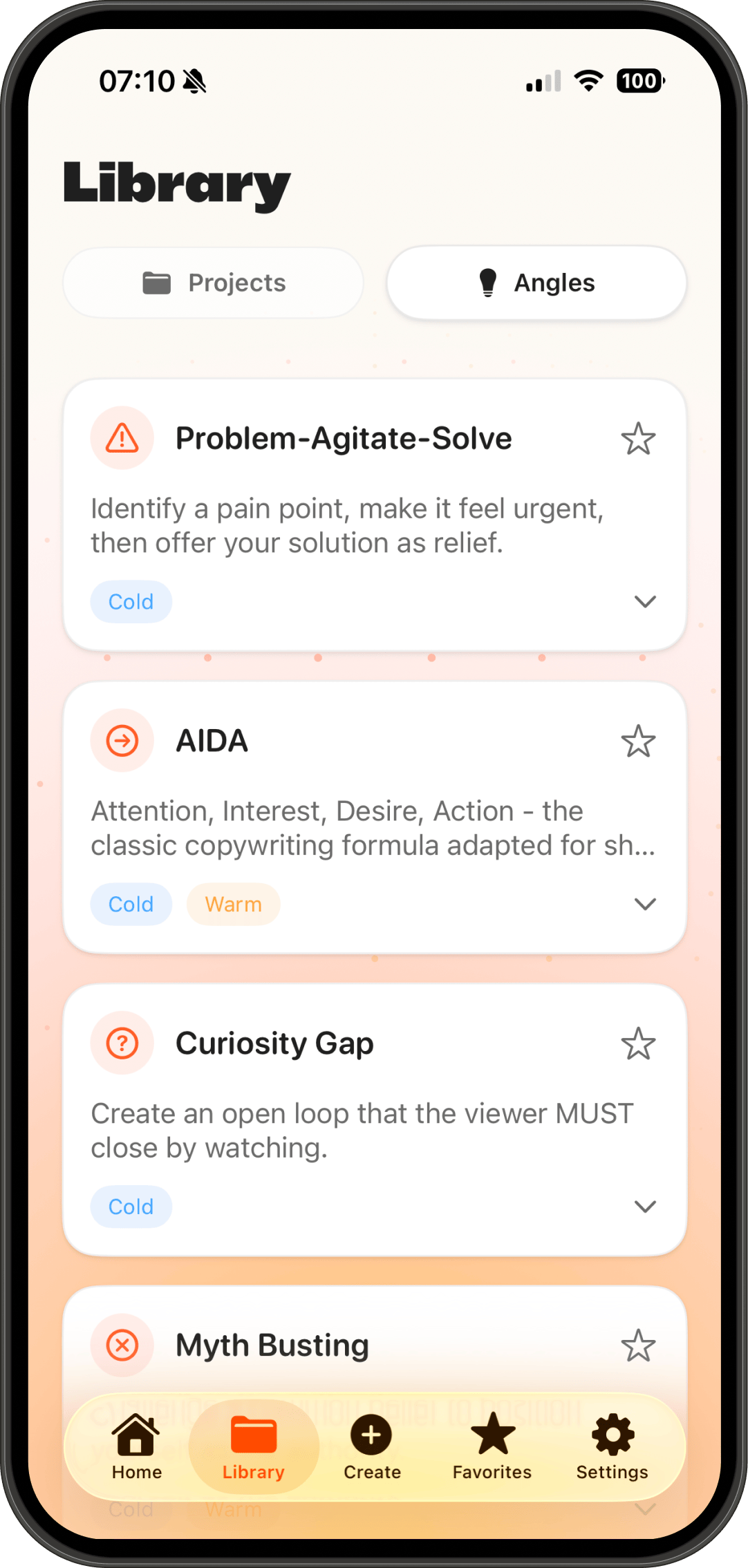Select the Warm tag on the AIDA card
The height and width of the screenshot is (1568, 748).
pos(232,904)
